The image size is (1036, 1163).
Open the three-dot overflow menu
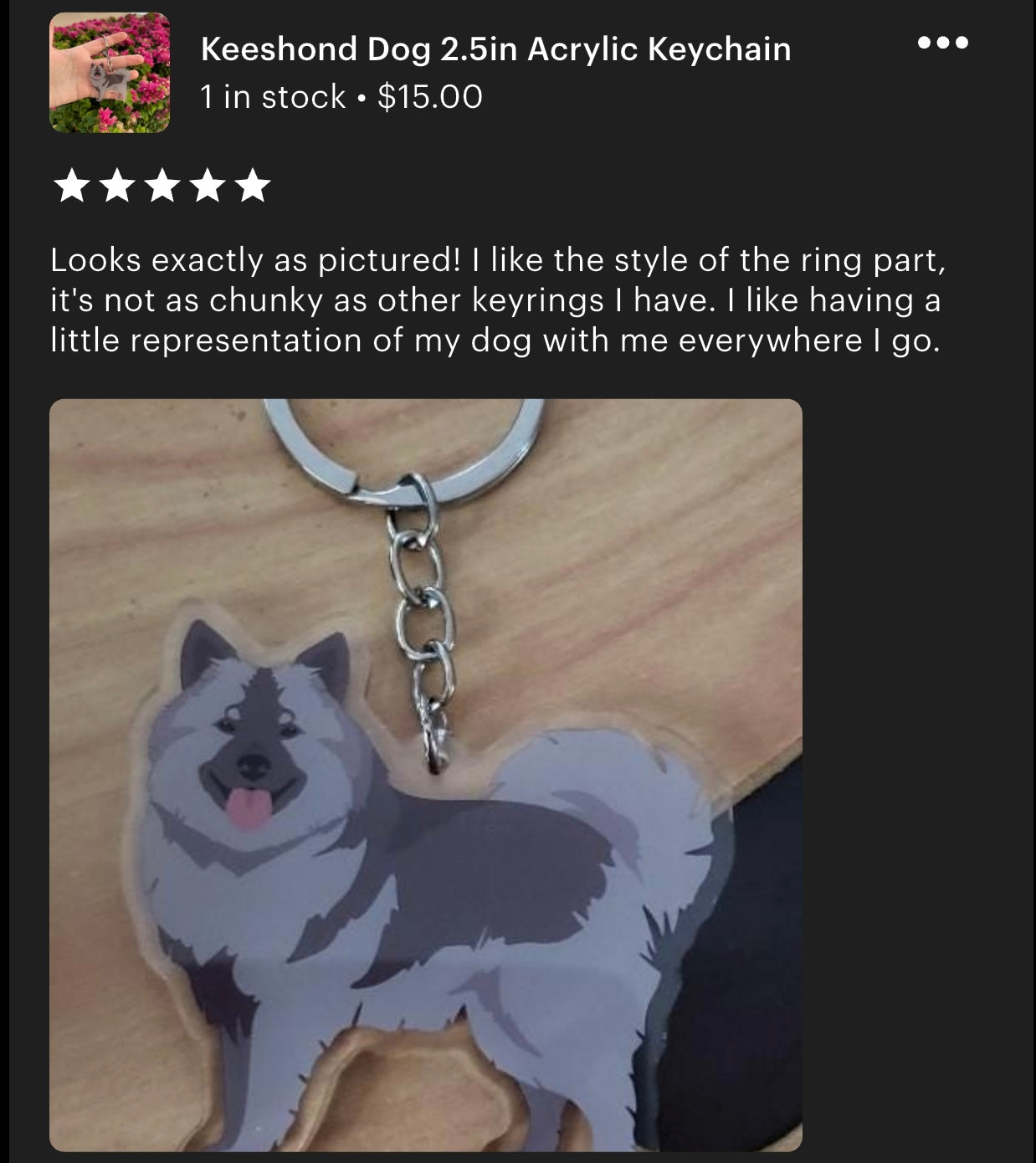942,42
